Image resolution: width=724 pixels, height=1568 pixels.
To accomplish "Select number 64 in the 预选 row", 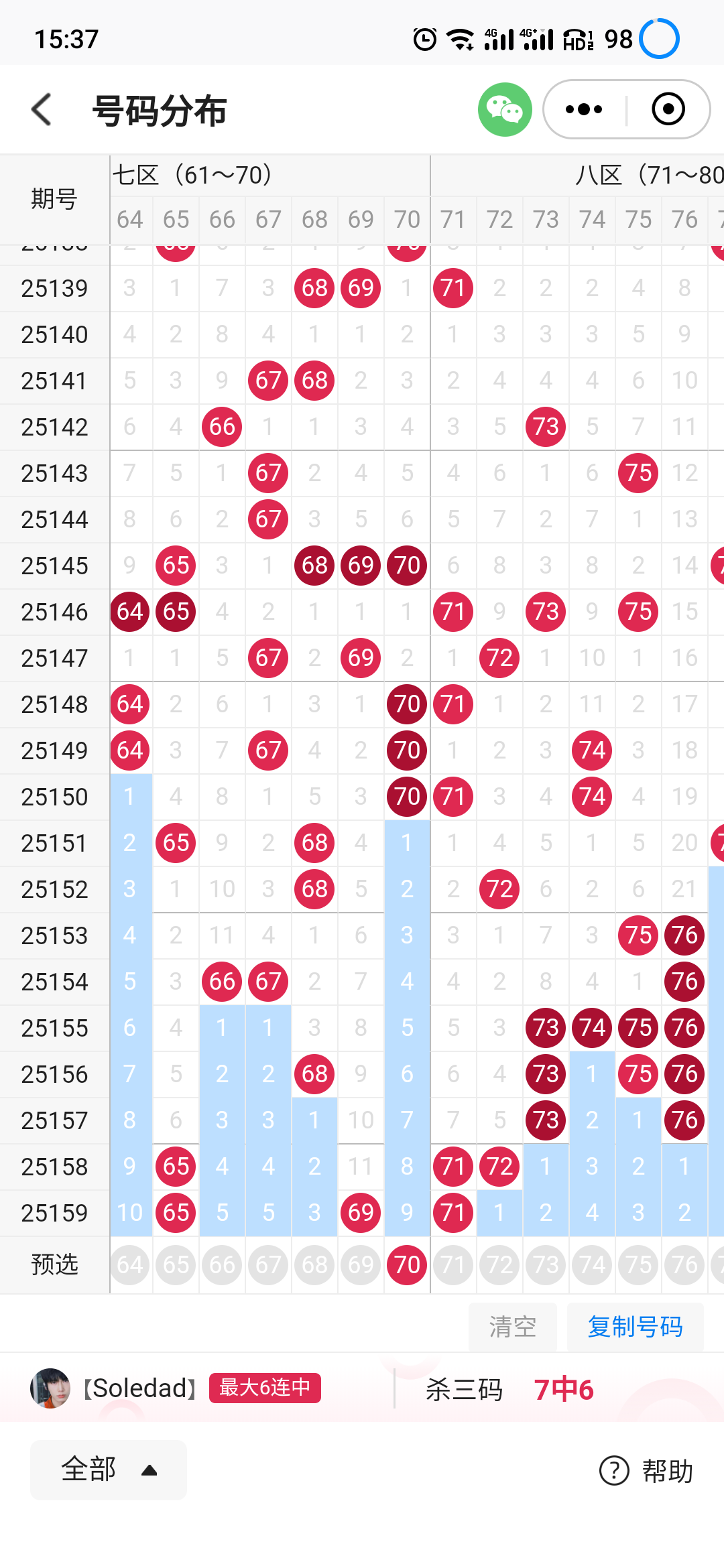I will pos(130,1264).
